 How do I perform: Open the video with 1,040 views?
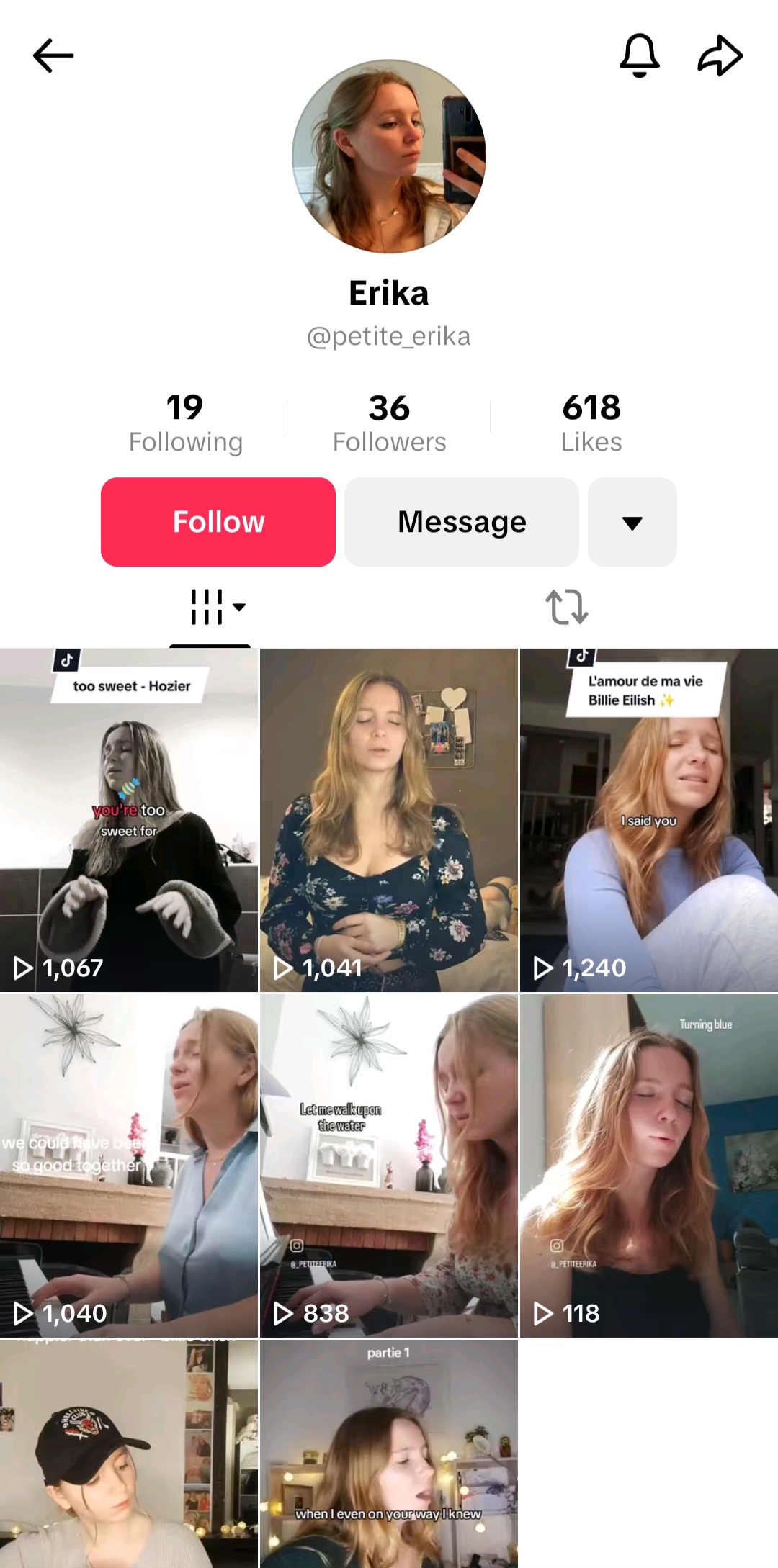pyautogui.click(x=129, y=1166)
